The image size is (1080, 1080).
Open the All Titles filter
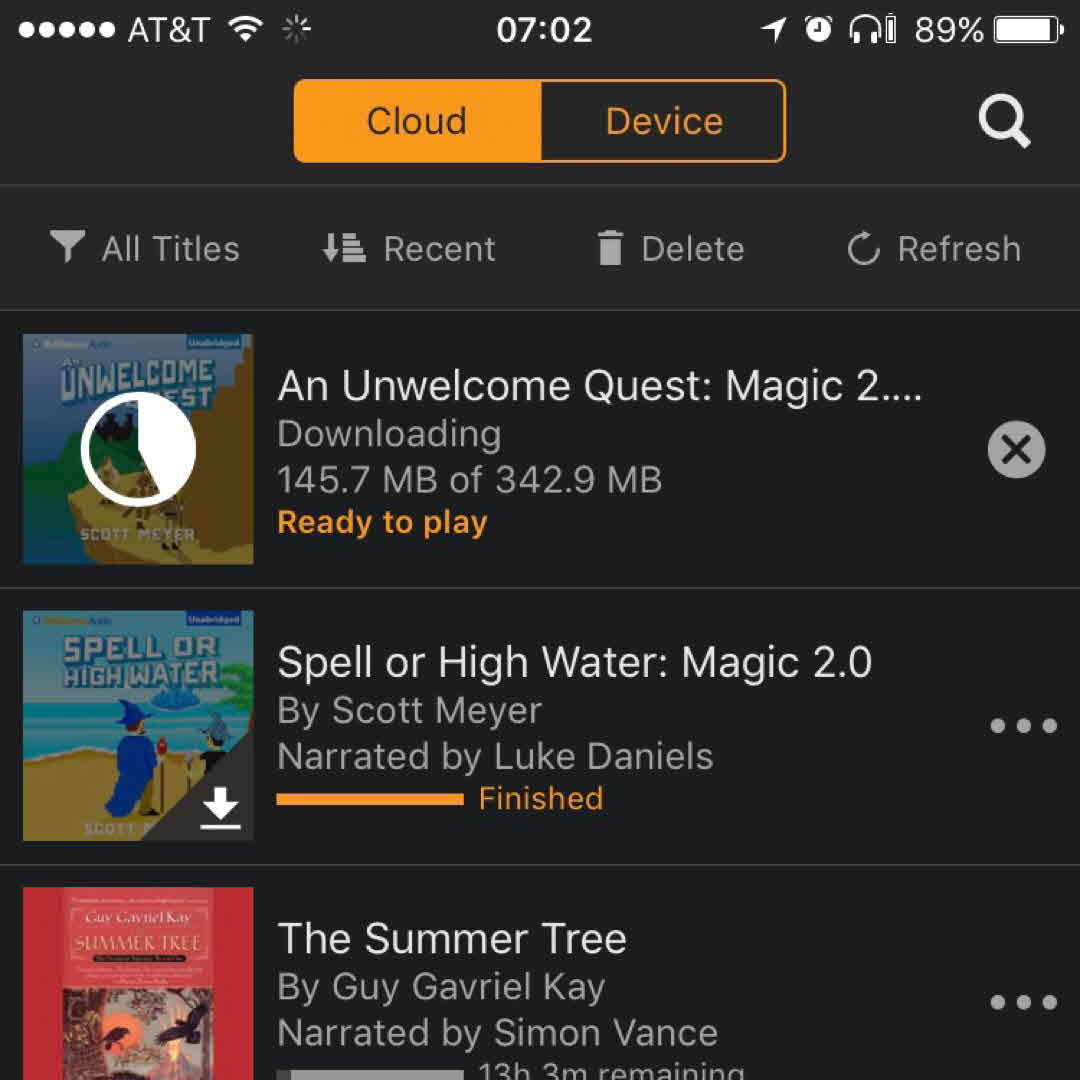point(145,248)
